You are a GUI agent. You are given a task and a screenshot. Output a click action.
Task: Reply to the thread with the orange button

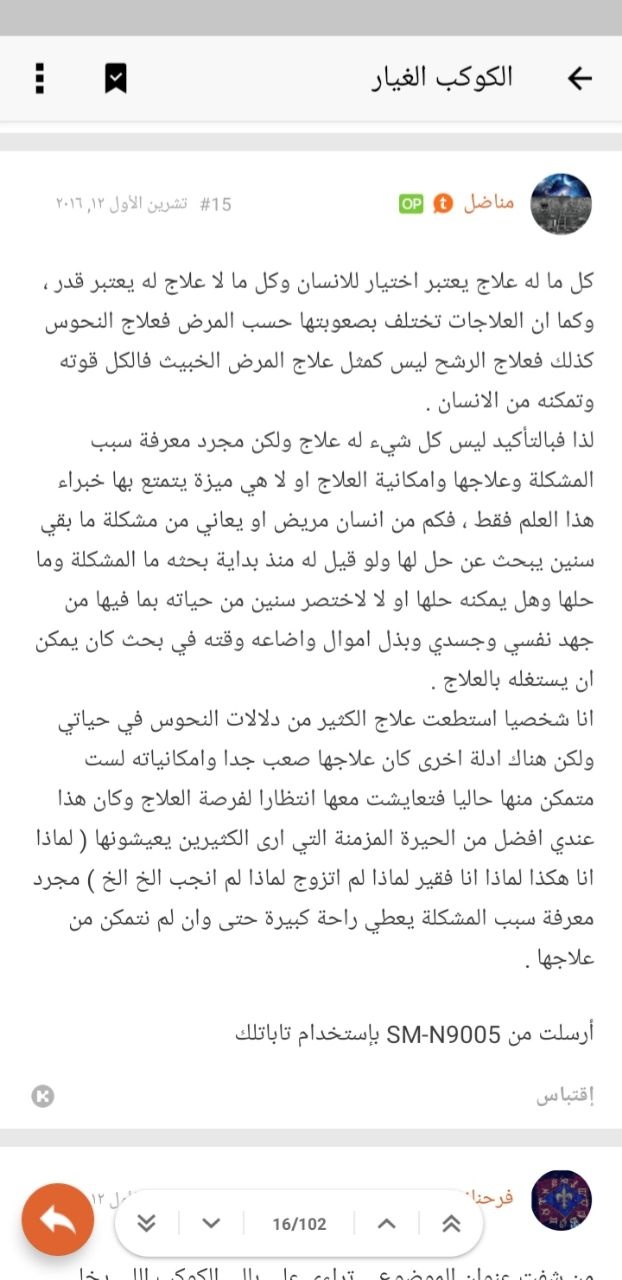[x=58, y=1219]
